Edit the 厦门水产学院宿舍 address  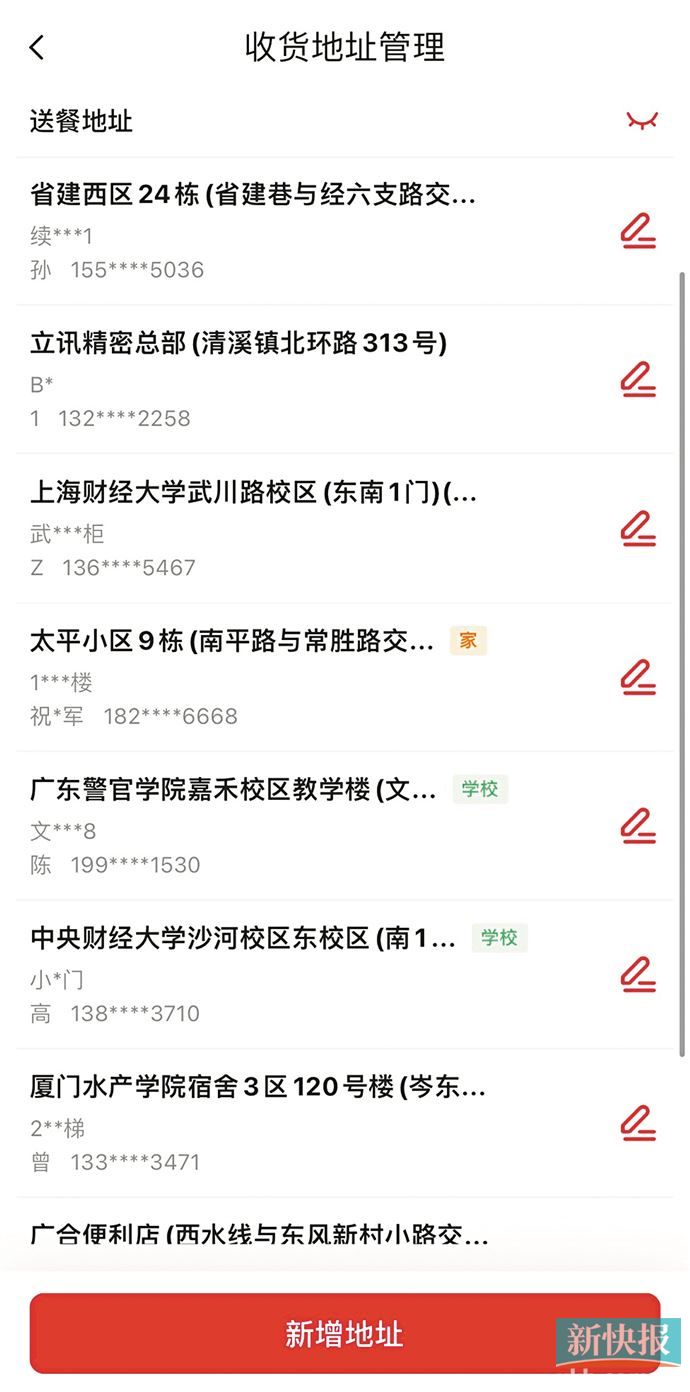(638, 1124)
